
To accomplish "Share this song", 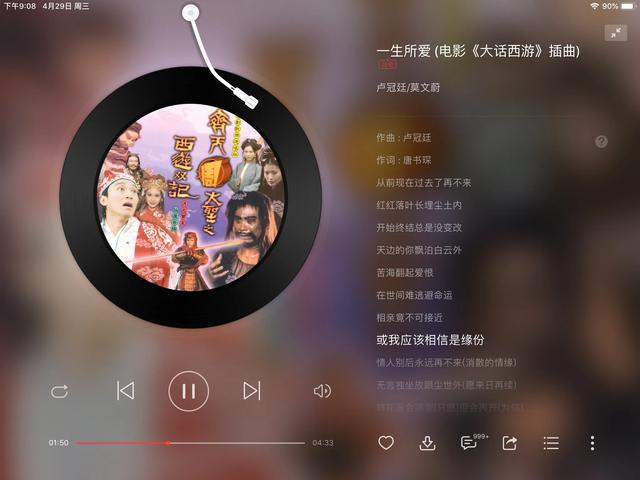I will coord(510,443).
